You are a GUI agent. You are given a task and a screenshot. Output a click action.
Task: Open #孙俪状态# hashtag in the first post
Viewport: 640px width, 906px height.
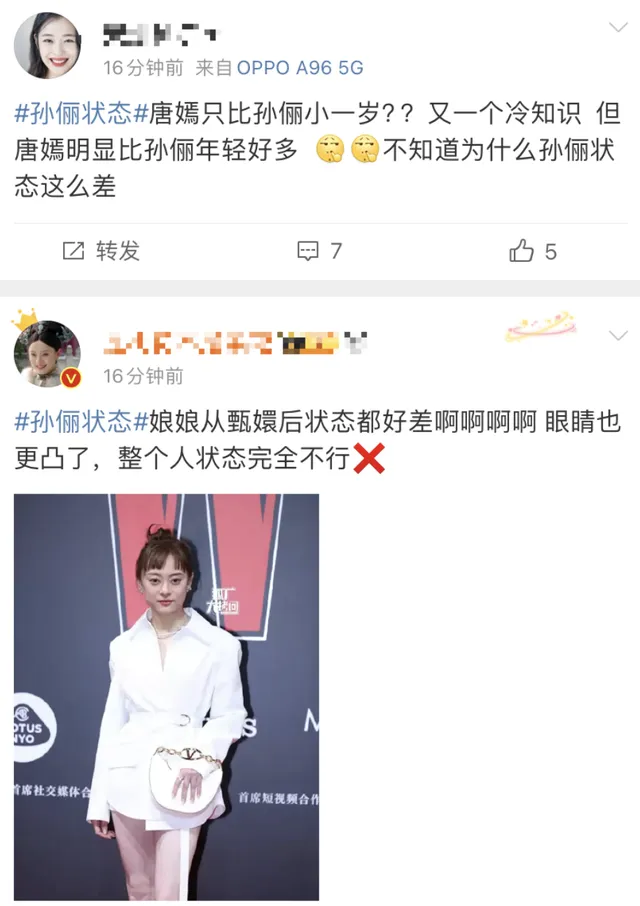point(81,113)
